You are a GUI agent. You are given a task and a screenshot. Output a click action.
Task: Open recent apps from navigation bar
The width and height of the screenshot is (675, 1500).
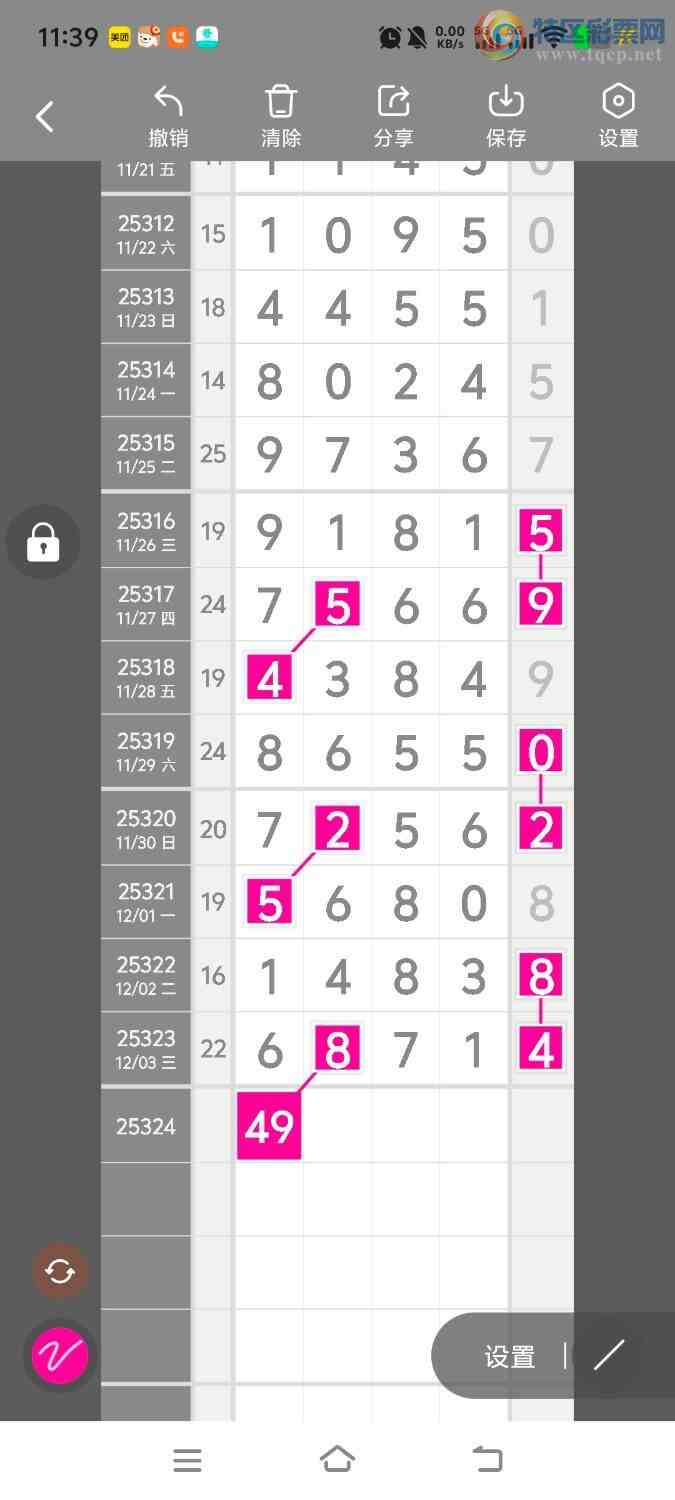(187, 1460)
